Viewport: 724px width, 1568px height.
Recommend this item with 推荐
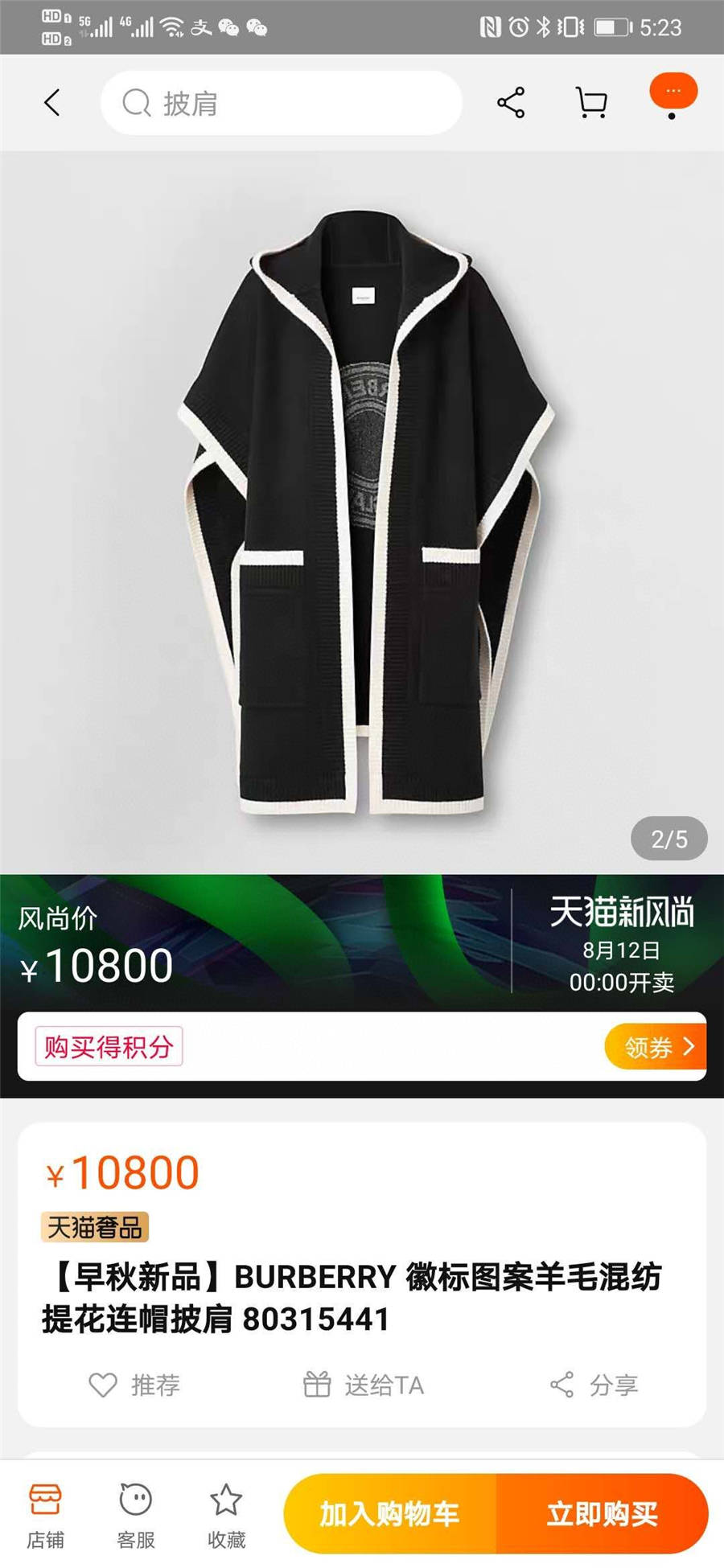[134, 1385]
